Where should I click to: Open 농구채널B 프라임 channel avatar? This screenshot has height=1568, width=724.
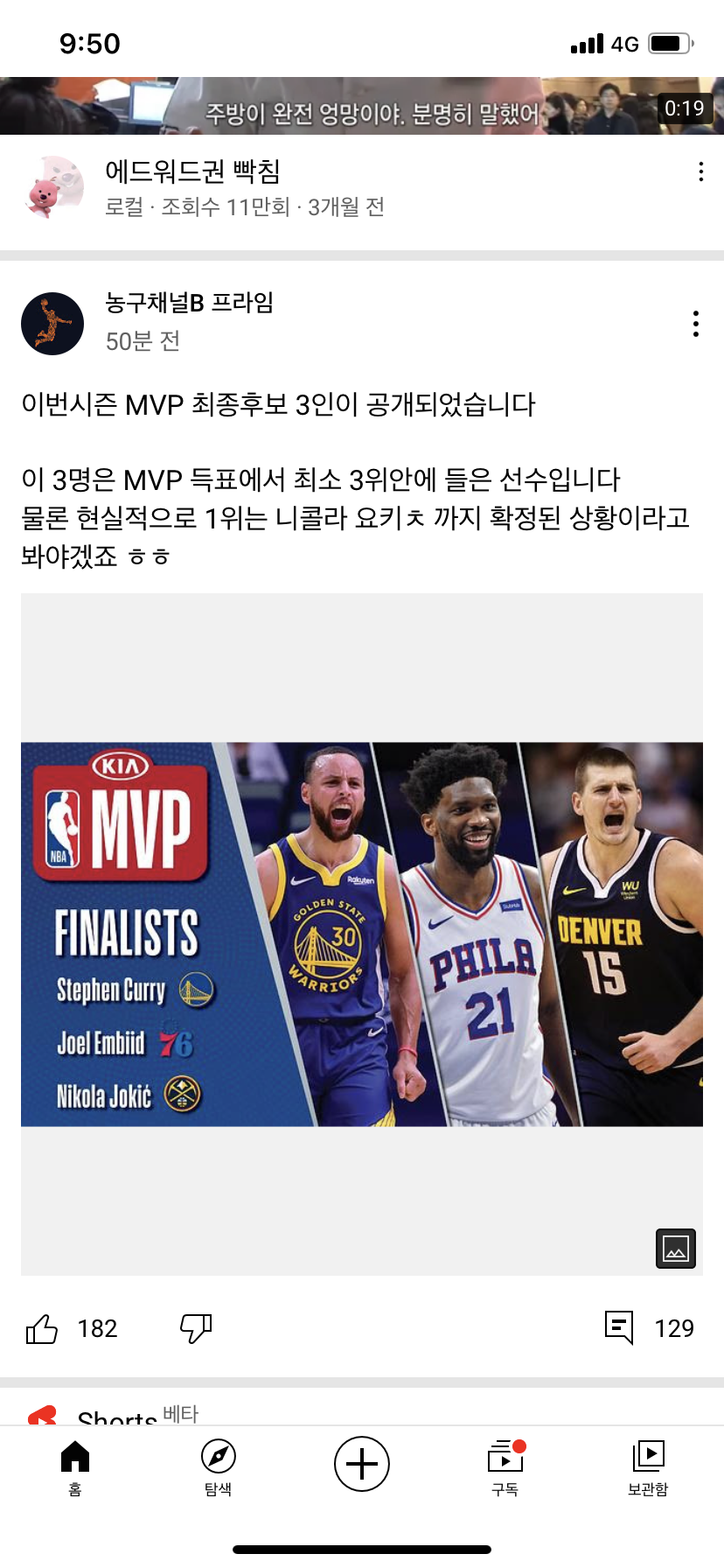[x=52, y=324]
